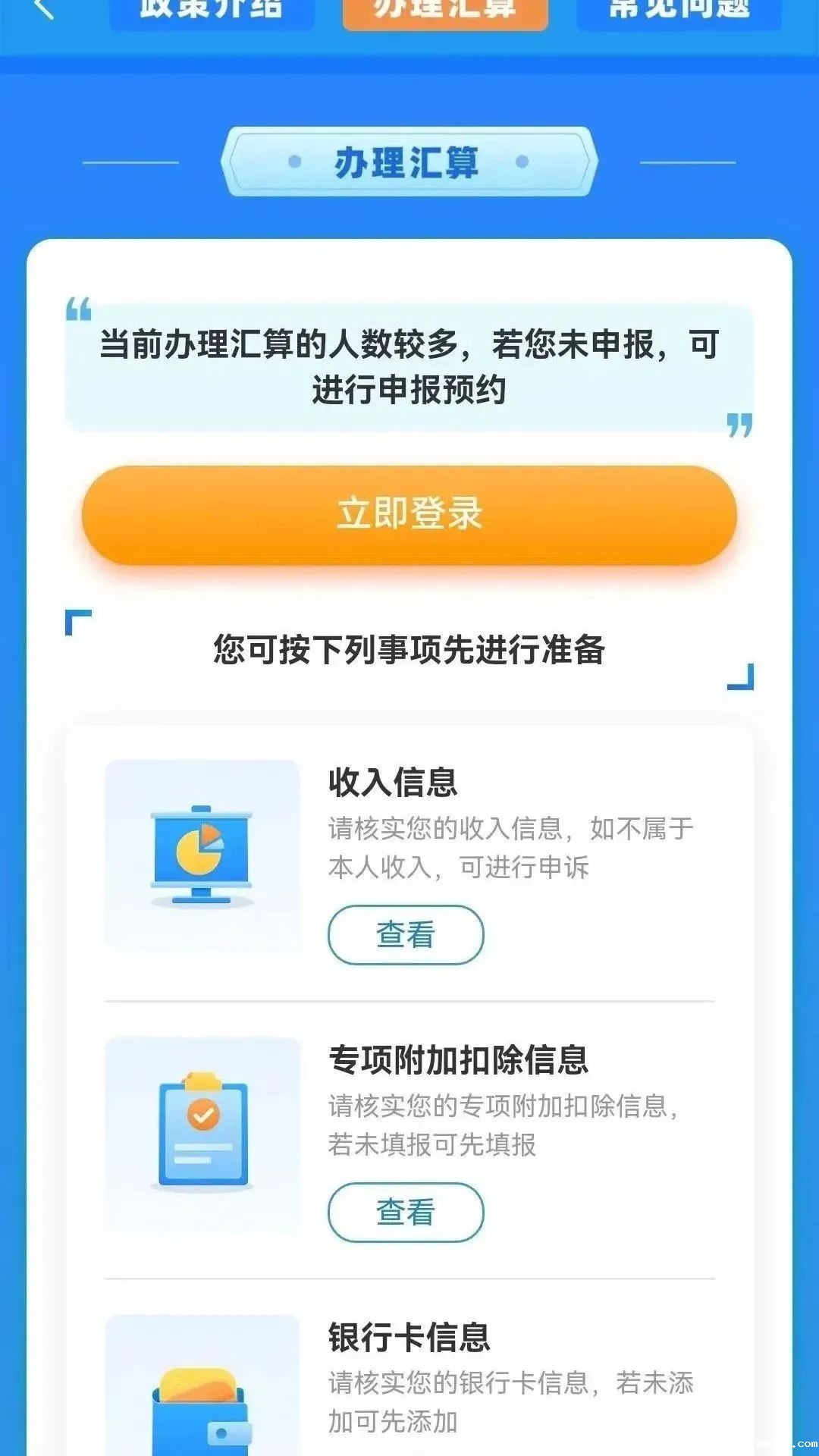Go back using the top-left arrow
The image size is (819, 1456).
coord(44,9)
